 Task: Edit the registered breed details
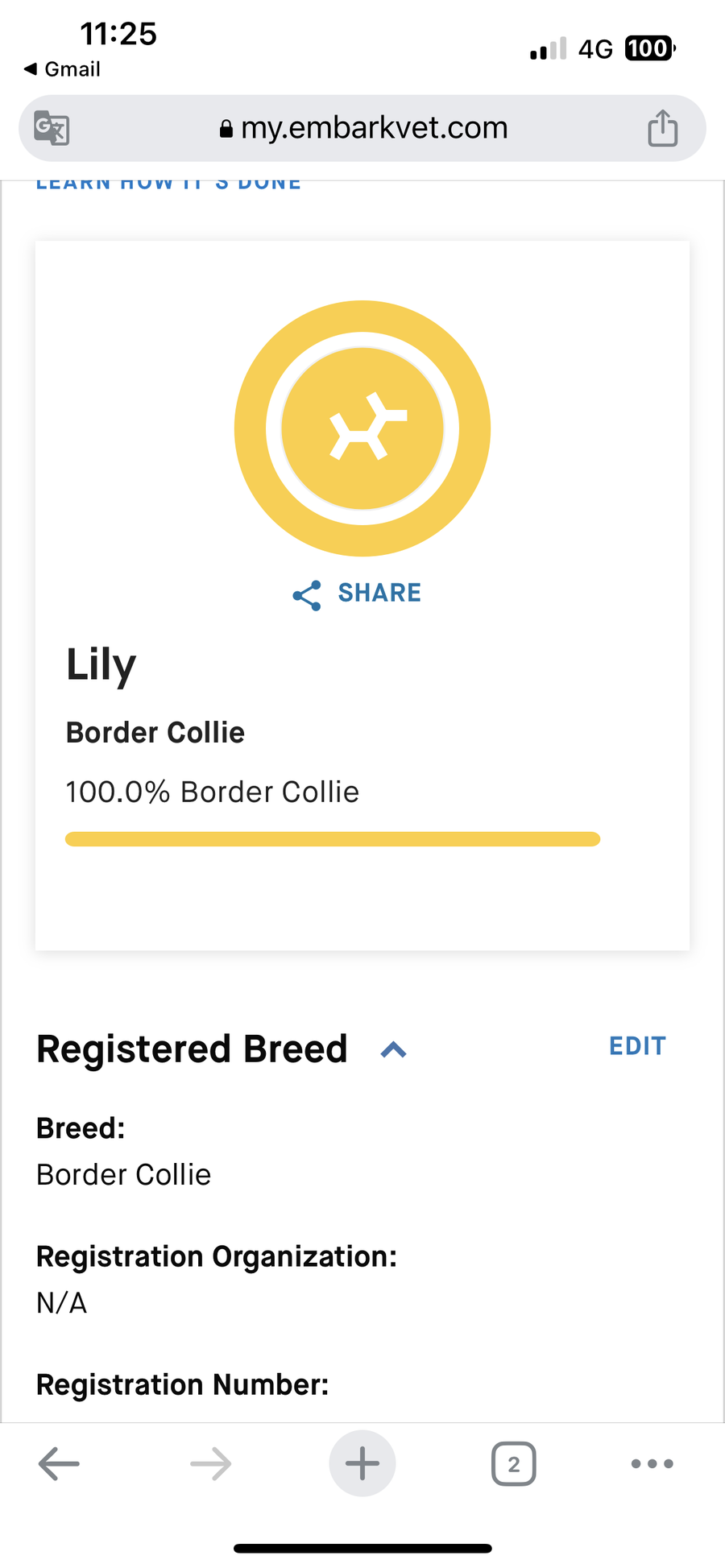pos(637,1046)
